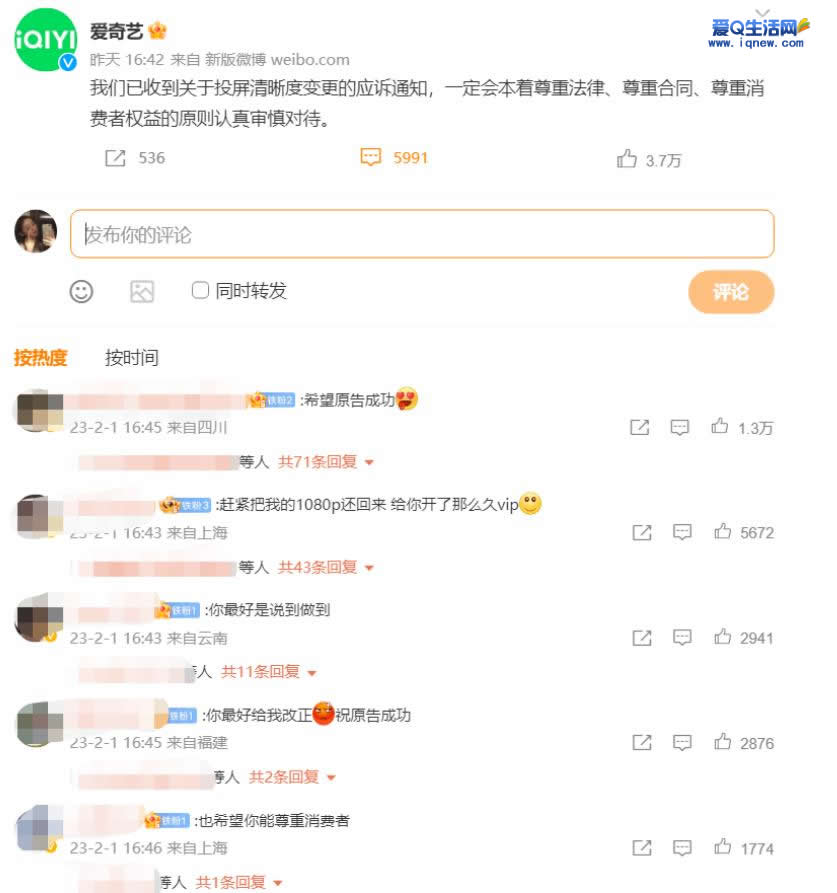Select the 按热度 sort tab

41,358
